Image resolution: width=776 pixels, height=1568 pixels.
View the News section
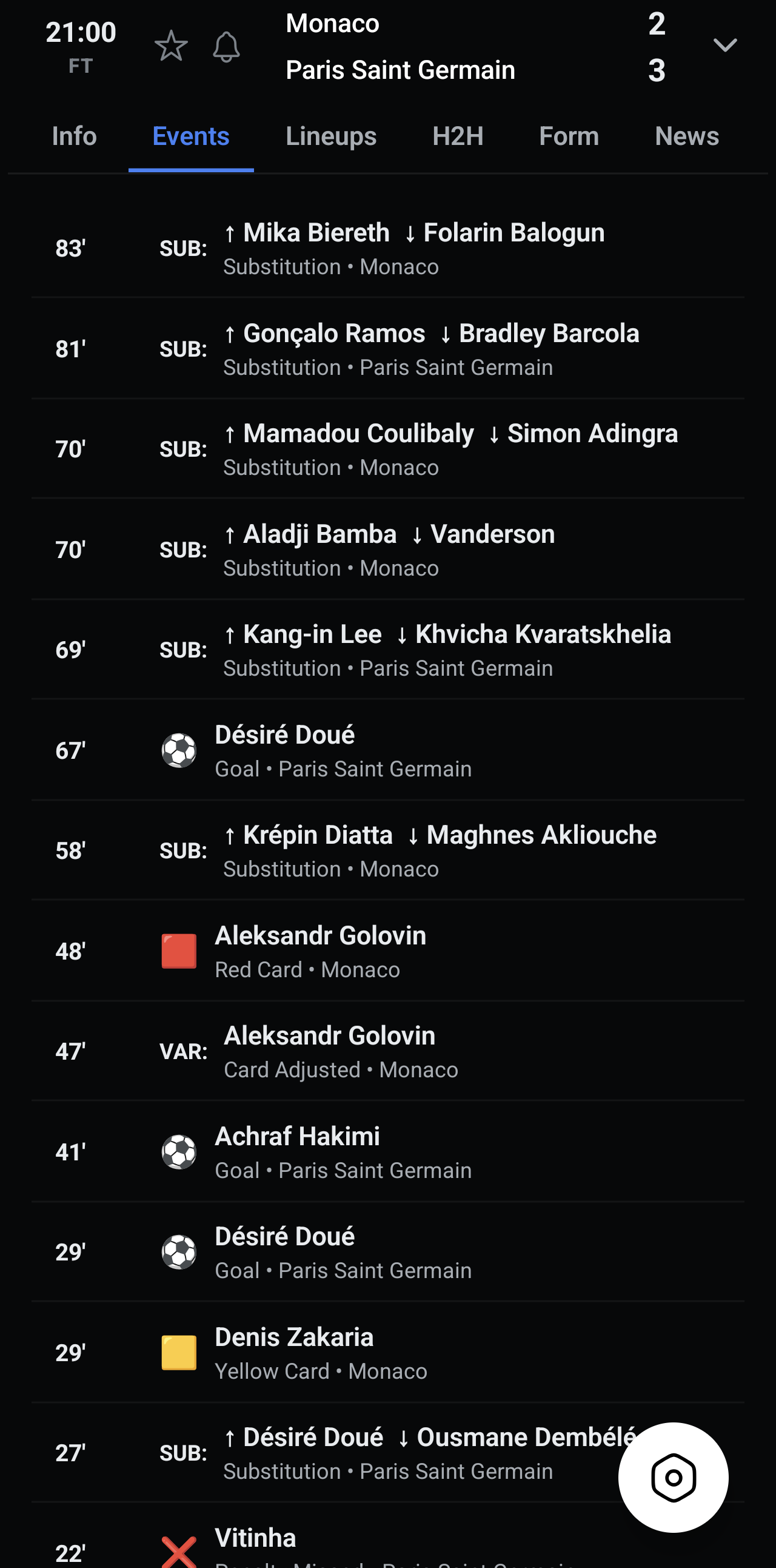tap(687, 136)
